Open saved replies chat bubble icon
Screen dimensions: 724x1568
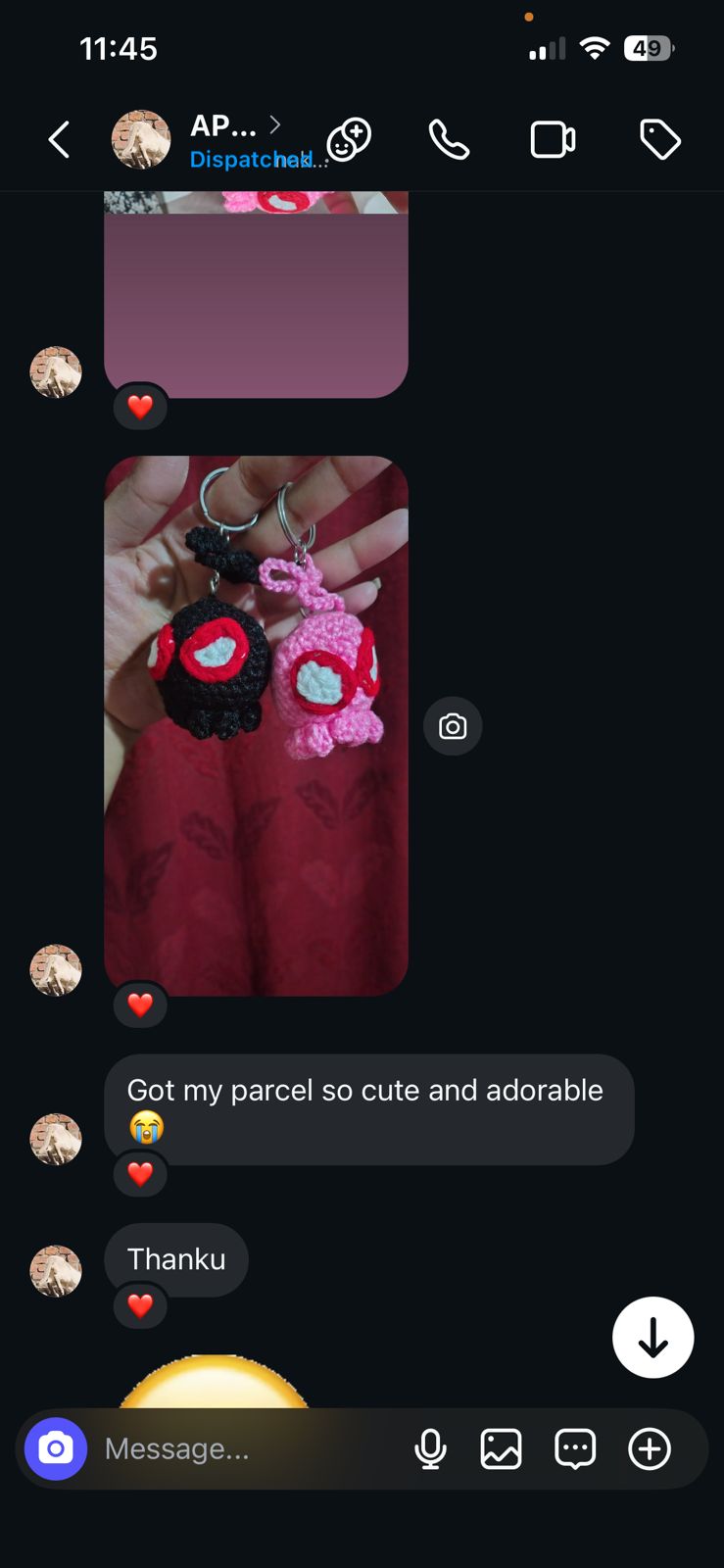click(575, 1448)
